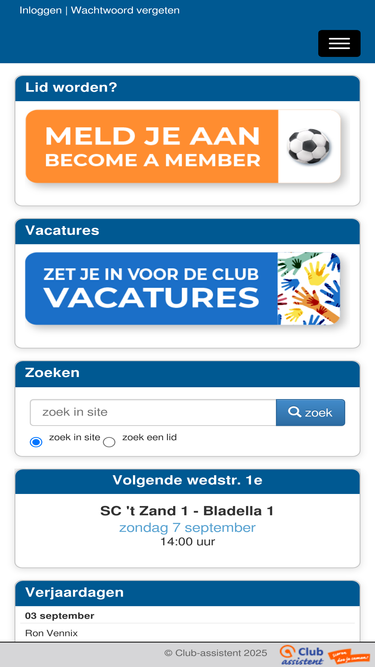Tap the Inloggen link
375x667 pixels.
pyautogui.click(x=40, y=10)
